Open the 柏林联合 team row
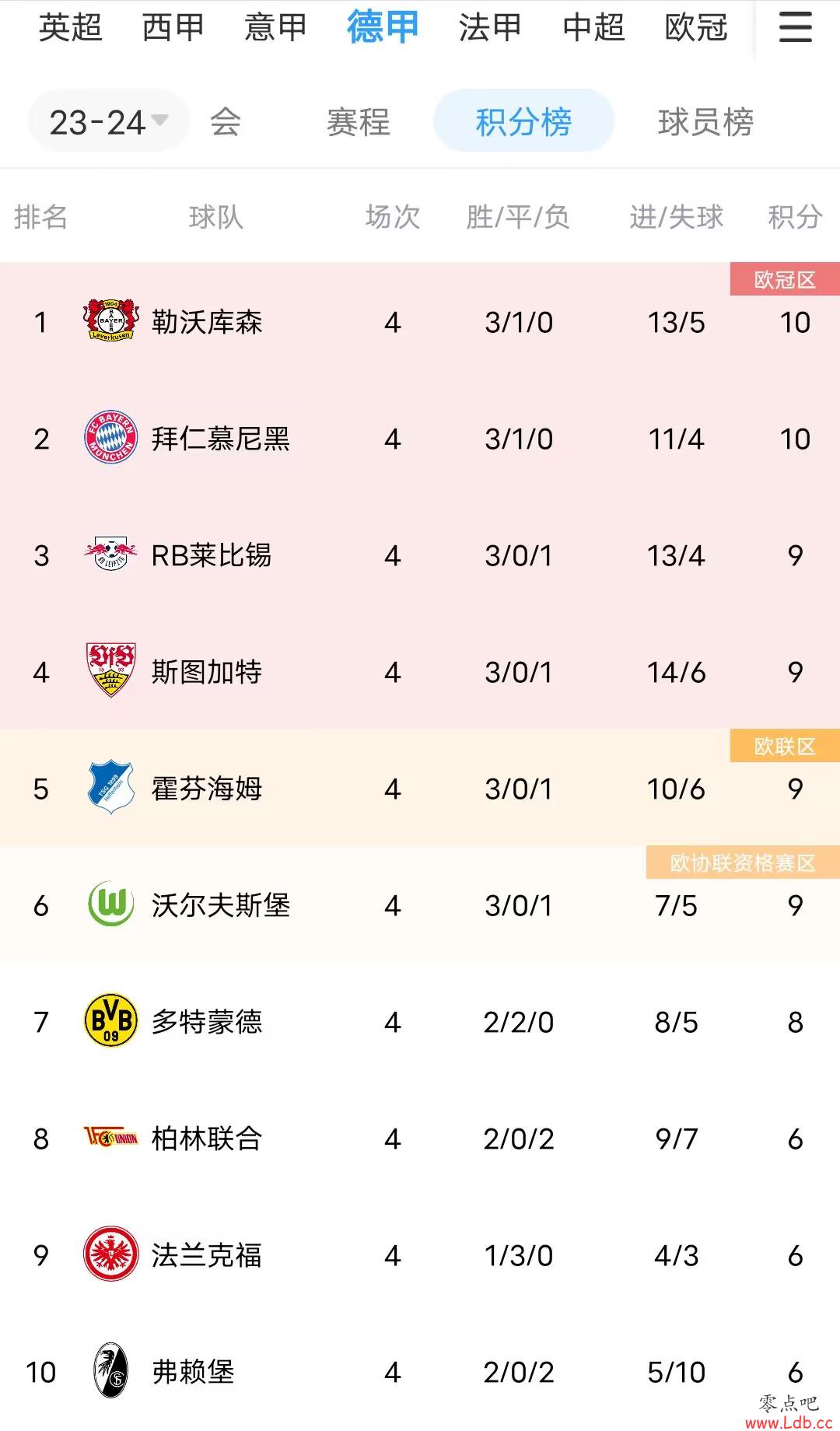Image resolution: width=840 pixels, height=1431 pixels. pyautogui.click(x=420, y=1138)
